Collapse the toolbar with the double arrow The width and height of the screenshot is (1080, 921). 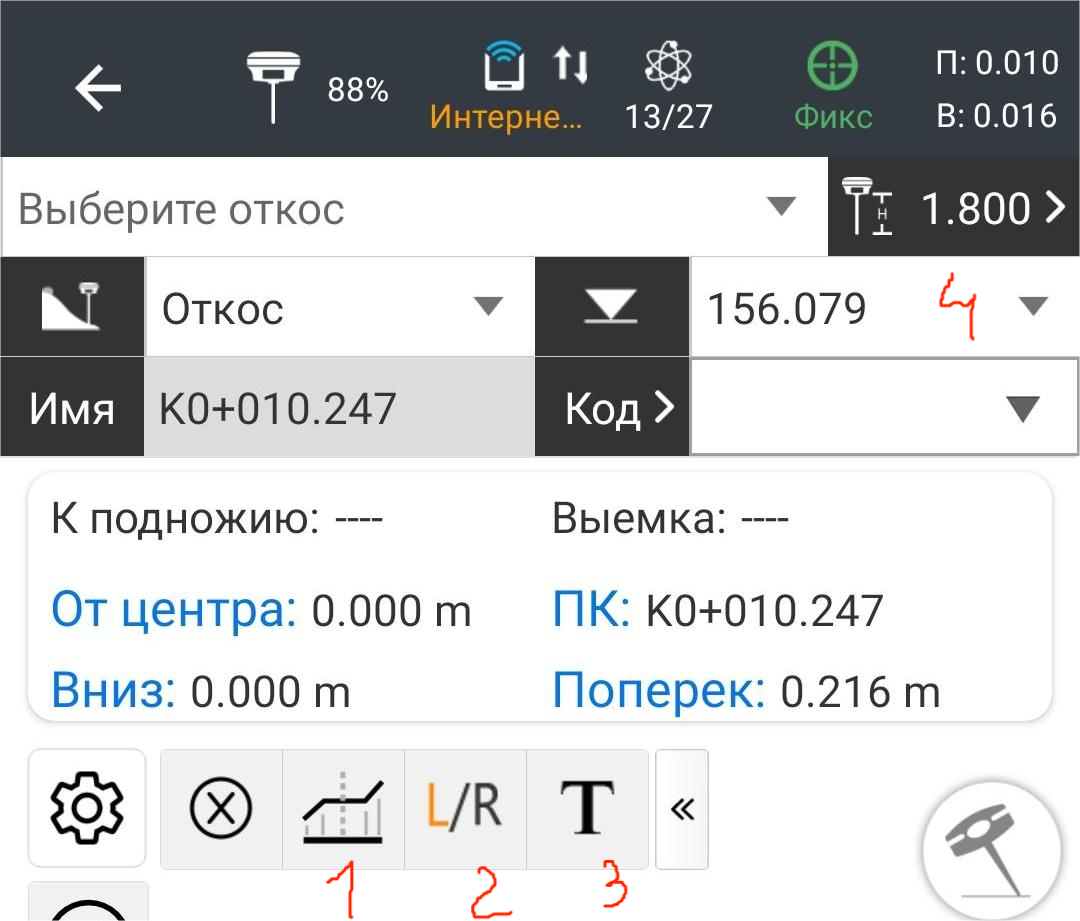click(x=682, y=809)
